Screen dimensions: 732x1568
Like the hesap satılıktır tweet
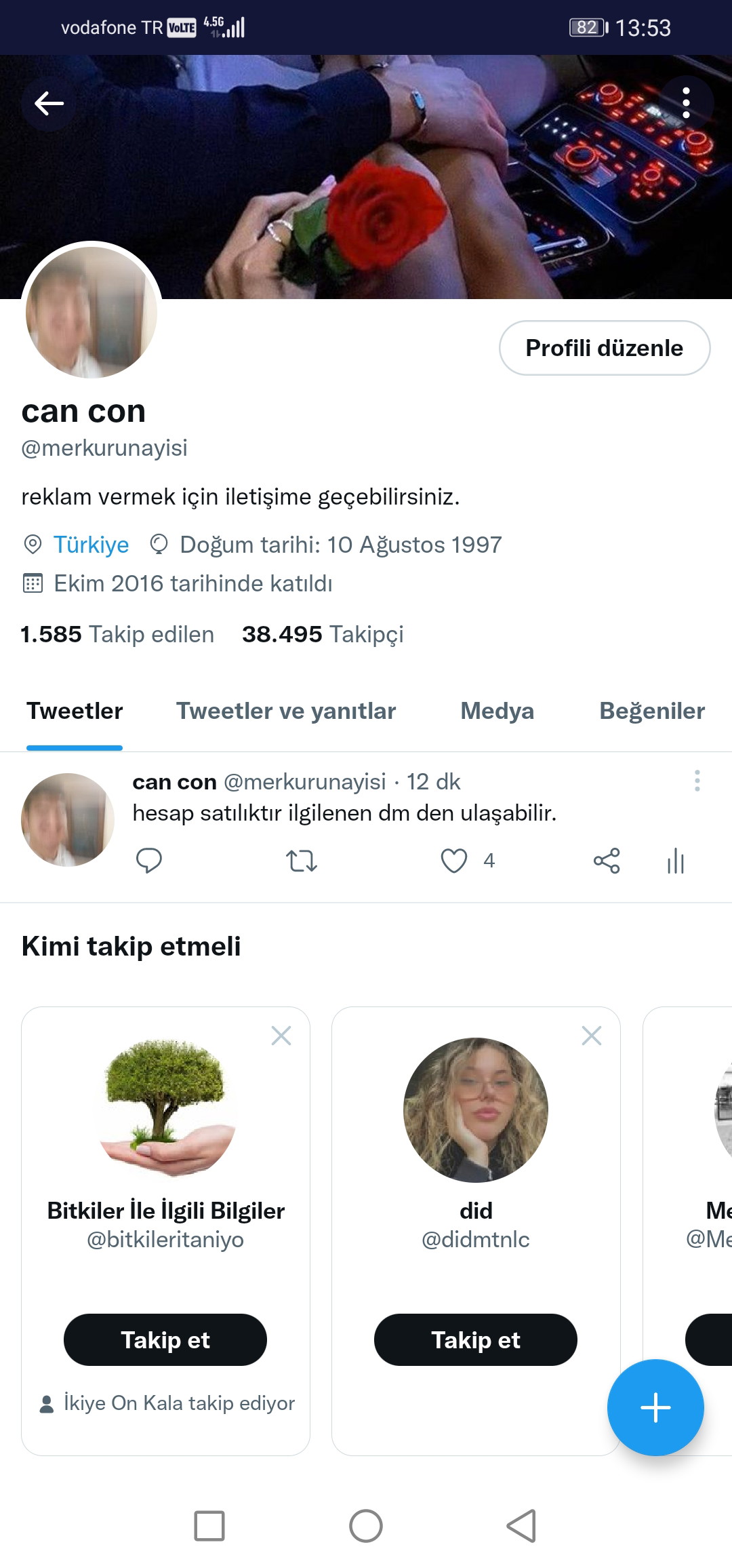(454, 861)
